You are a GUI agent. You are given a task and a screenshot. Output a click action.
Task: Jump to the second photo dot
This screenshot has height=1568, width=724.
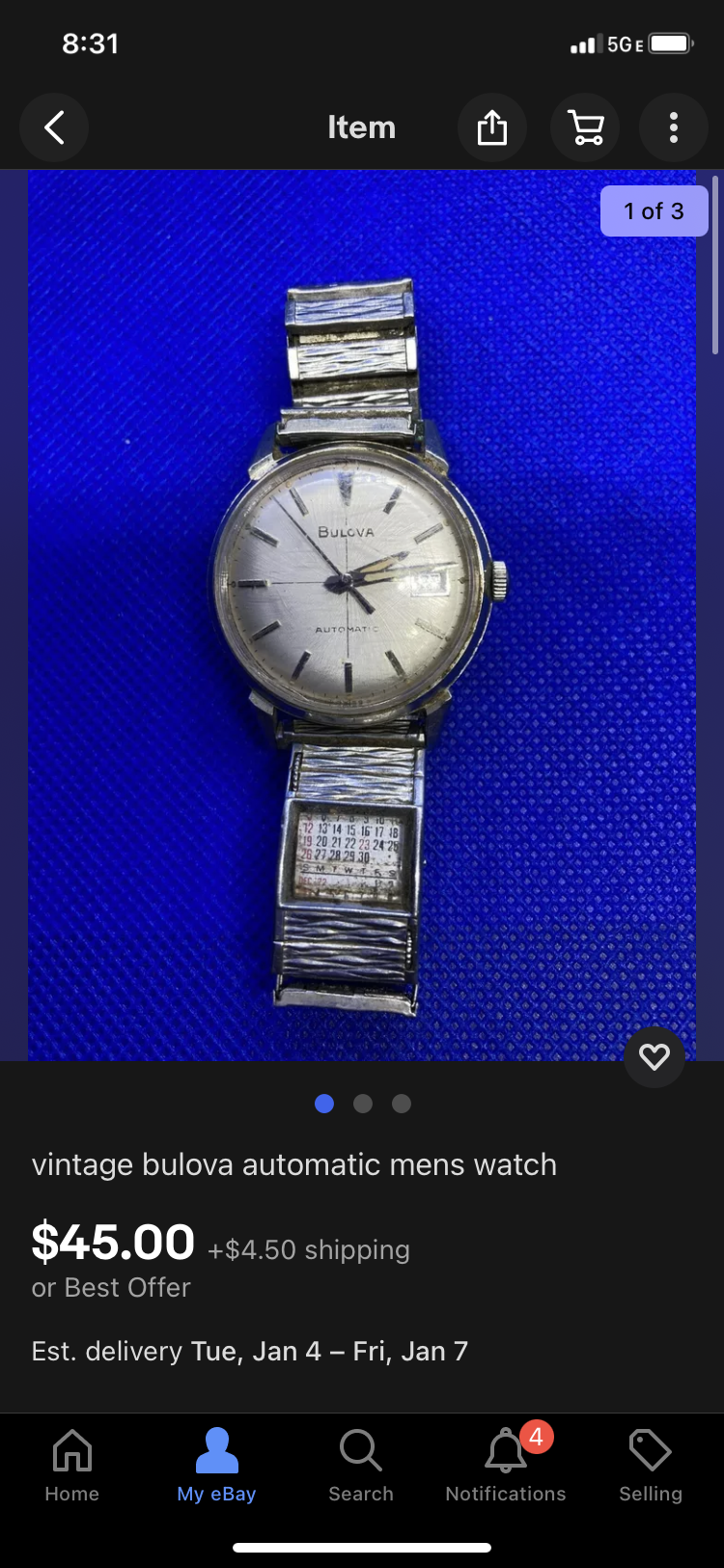[363, 1104]
